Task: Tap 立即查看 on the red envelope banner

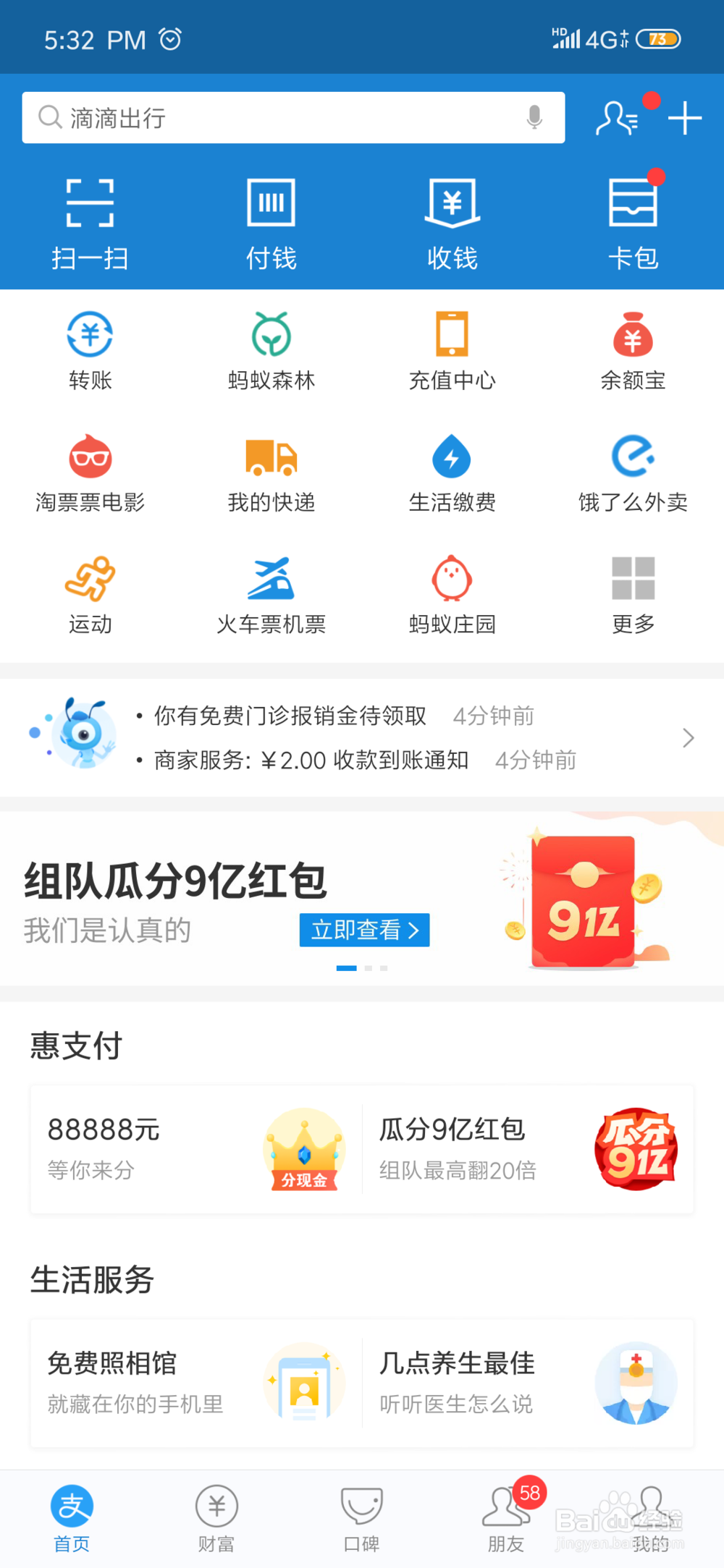Action: point(364,931)
